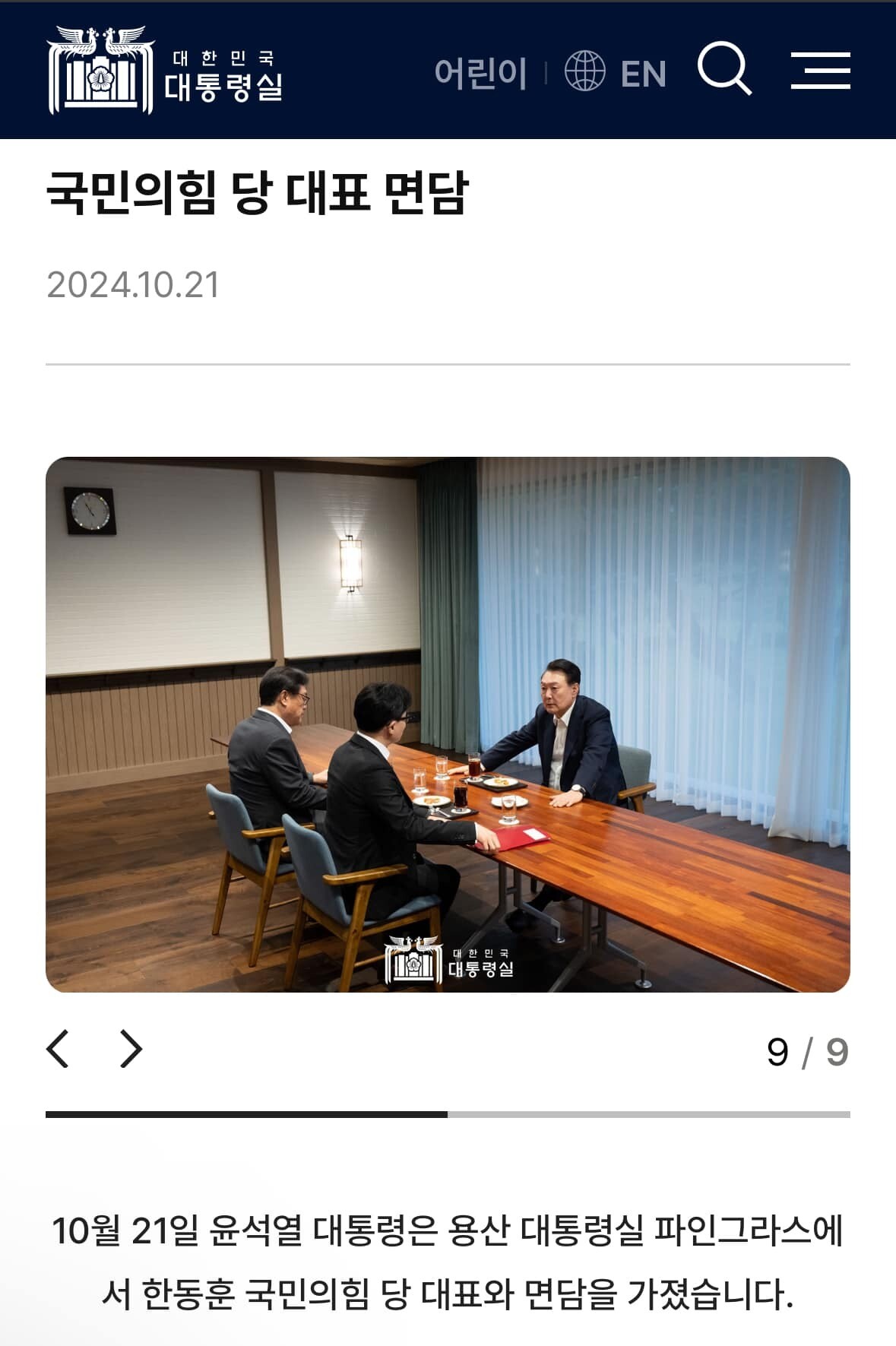Open the meeting photo
Screen dimensions: 896x1346
pyautogui.click(x=448, y=724)
